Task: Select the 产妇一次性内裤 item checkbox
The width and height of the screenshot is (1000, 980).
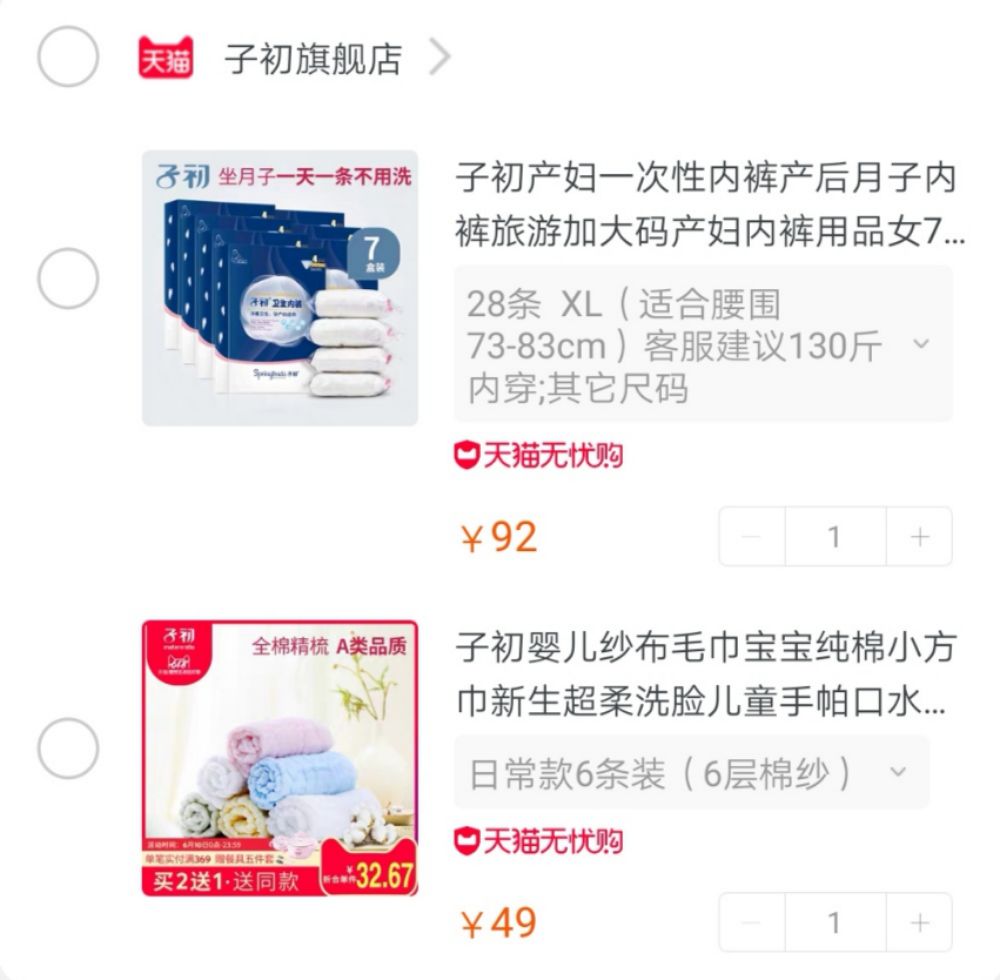Action: pyautogui.click(x=68, y=277)
